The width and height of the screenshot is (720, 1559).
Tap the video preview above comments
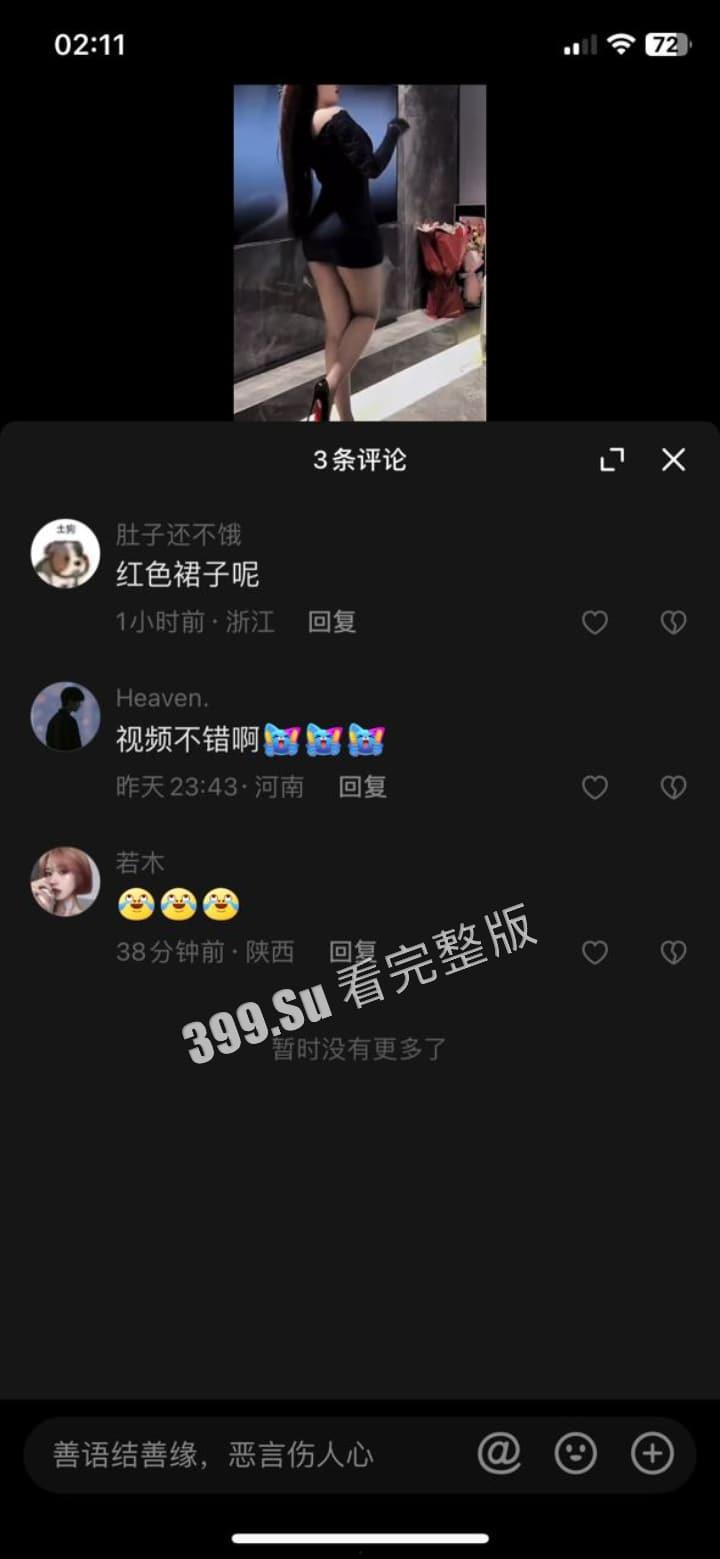point(360,252)
